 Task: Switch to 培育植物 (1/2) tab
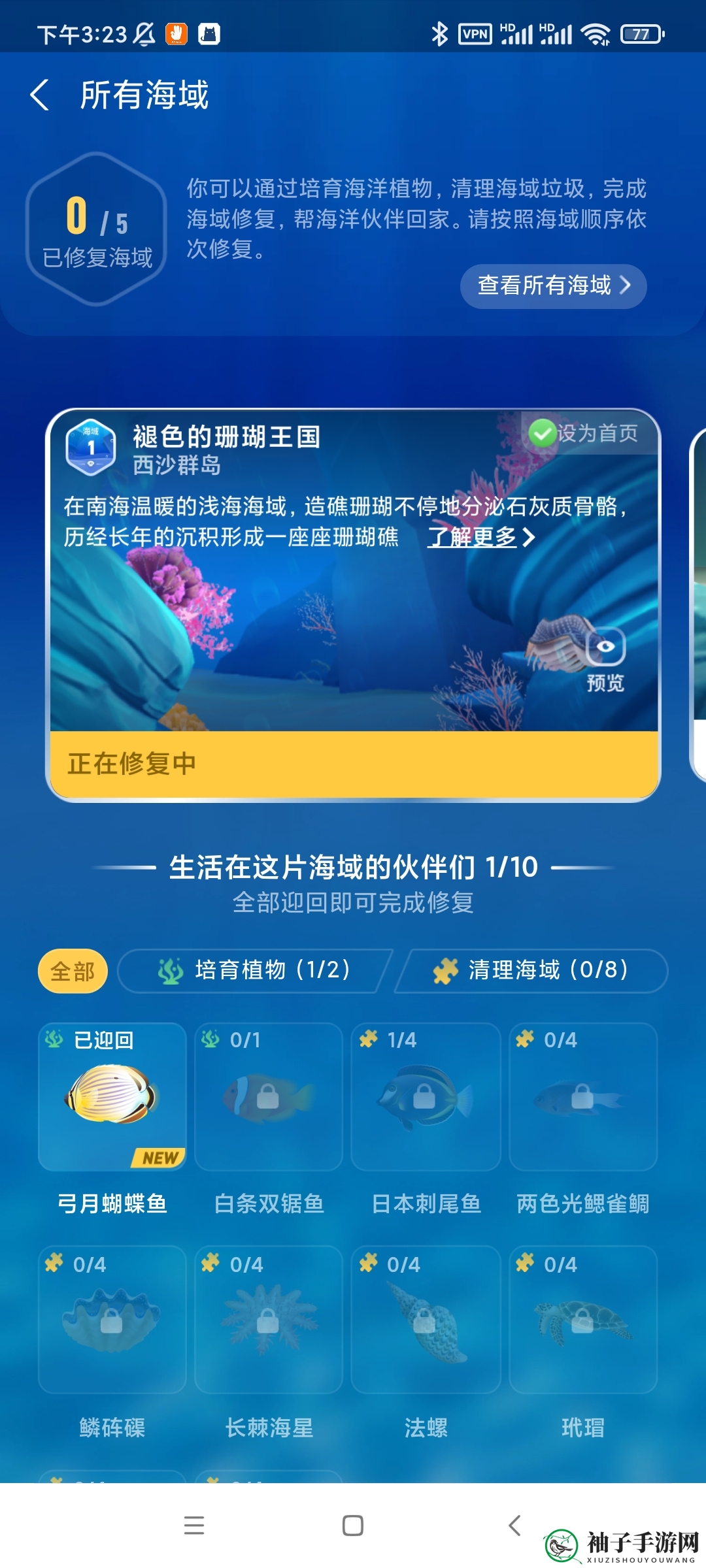coord(254,971)
